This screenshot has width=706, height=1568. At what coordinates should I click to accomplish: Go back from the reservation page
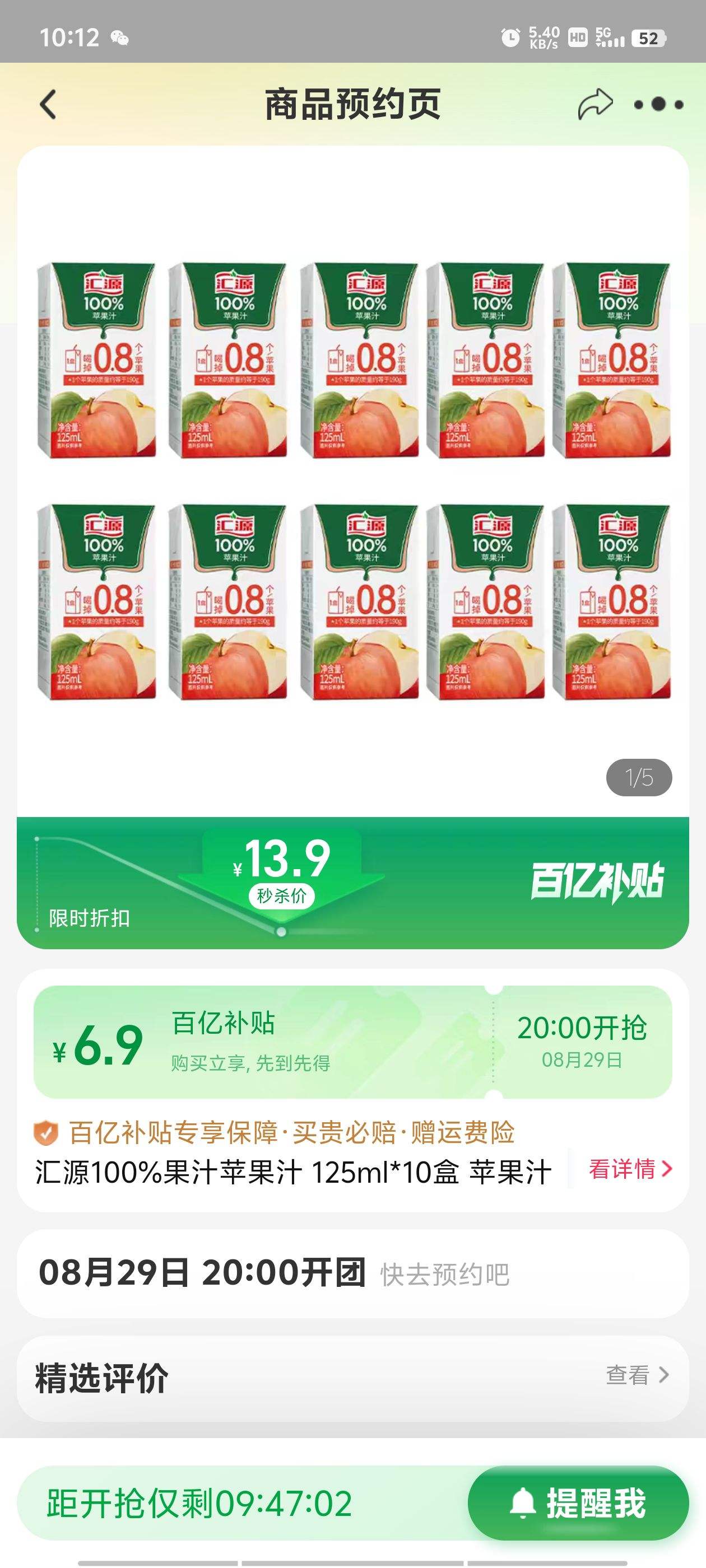[x=48, y=105]
